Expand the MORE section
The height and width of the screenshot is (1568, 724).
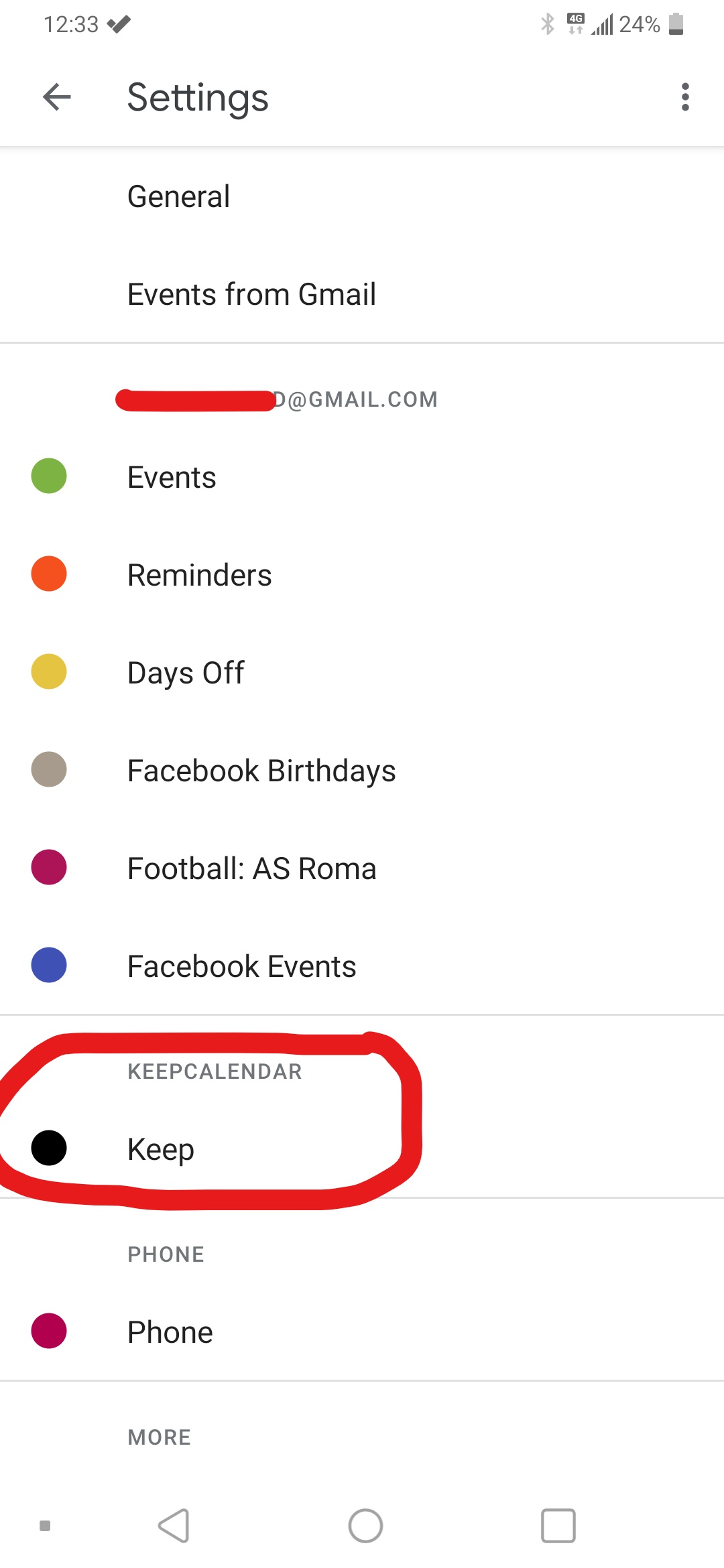[158, 1436]
